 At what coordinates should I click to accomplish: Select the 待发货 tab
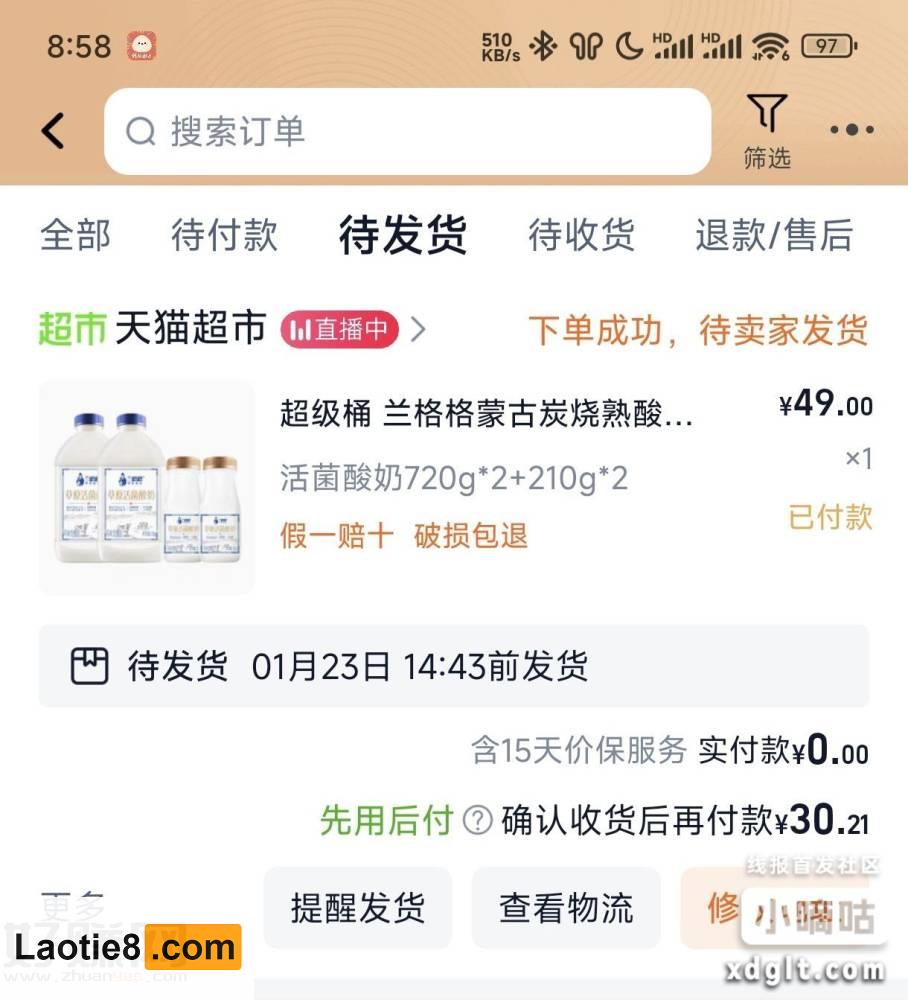[x=402, y=236]
